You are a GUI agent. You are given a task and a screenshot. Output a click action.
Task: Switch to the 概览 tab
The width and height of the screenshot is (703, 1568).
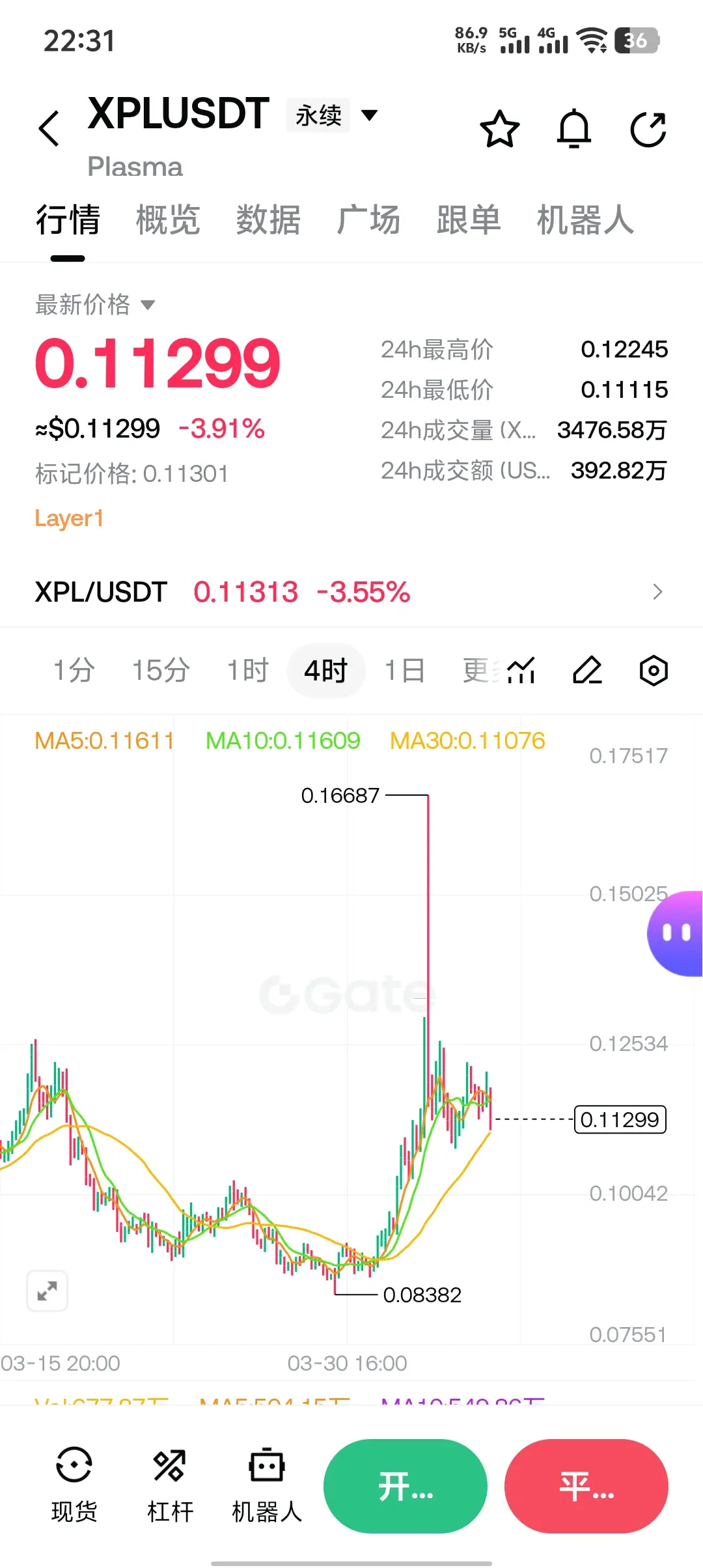167,219
